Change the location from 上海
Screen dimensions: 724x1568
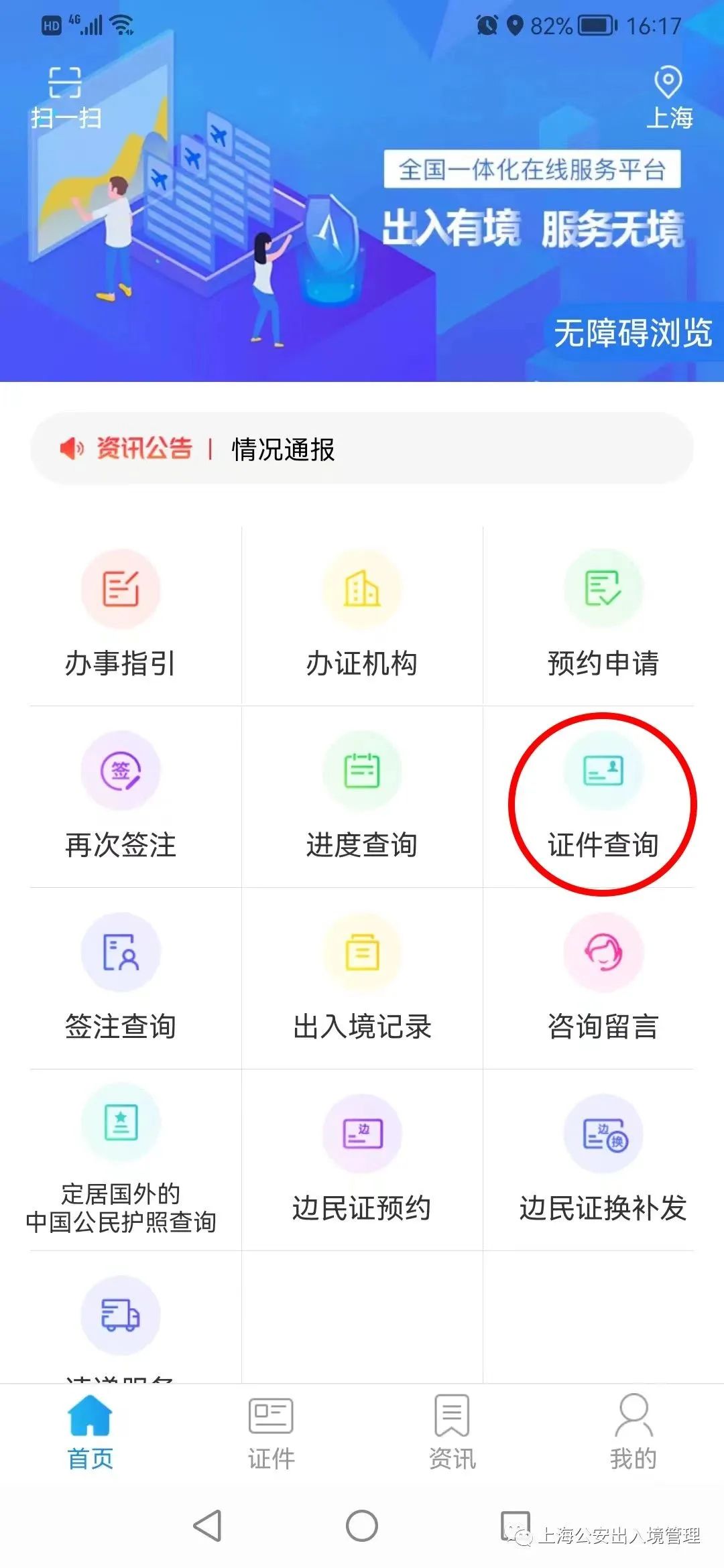click(x=668, y=99)
